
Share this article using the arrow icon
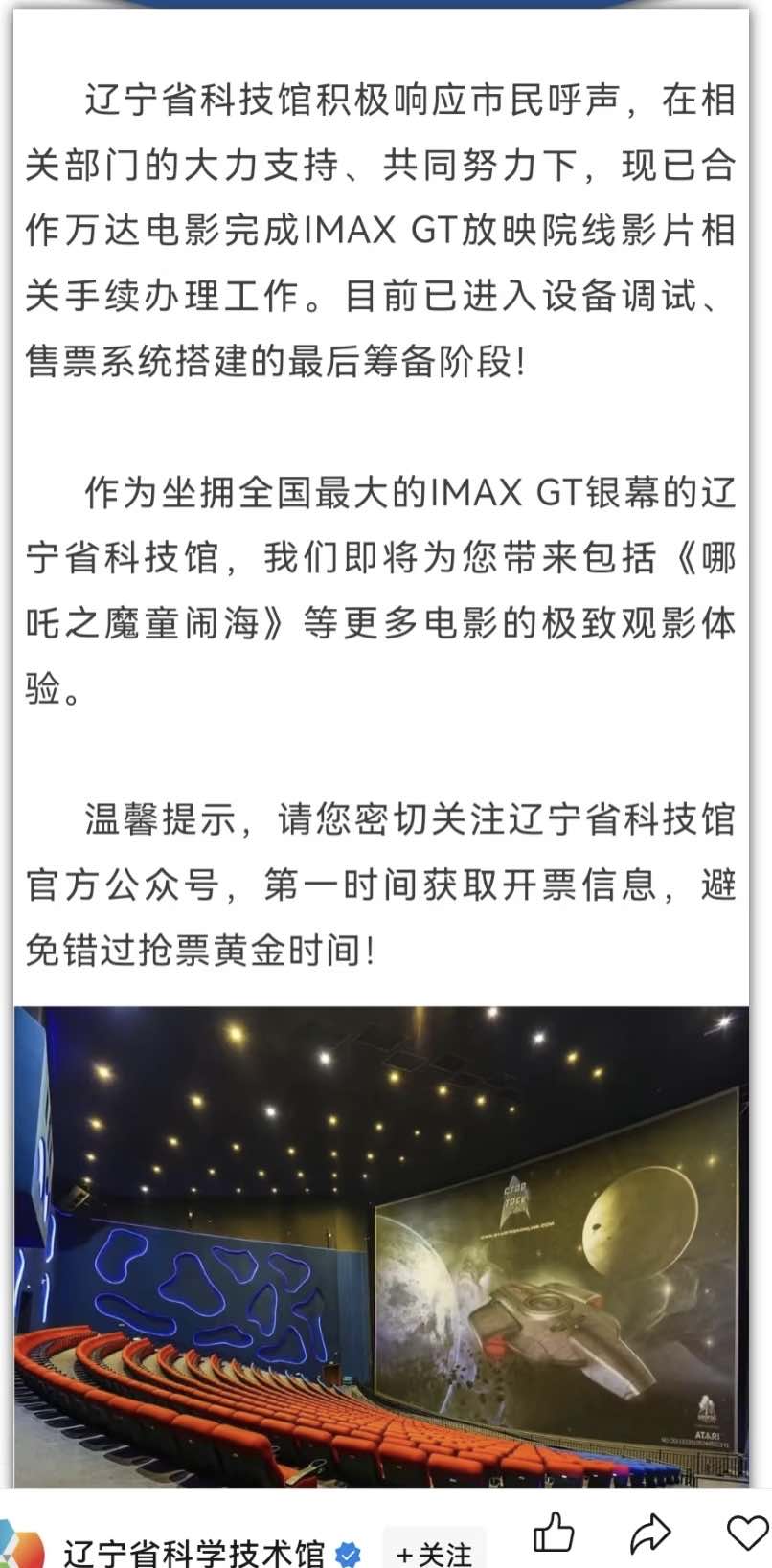[650, 1533]
